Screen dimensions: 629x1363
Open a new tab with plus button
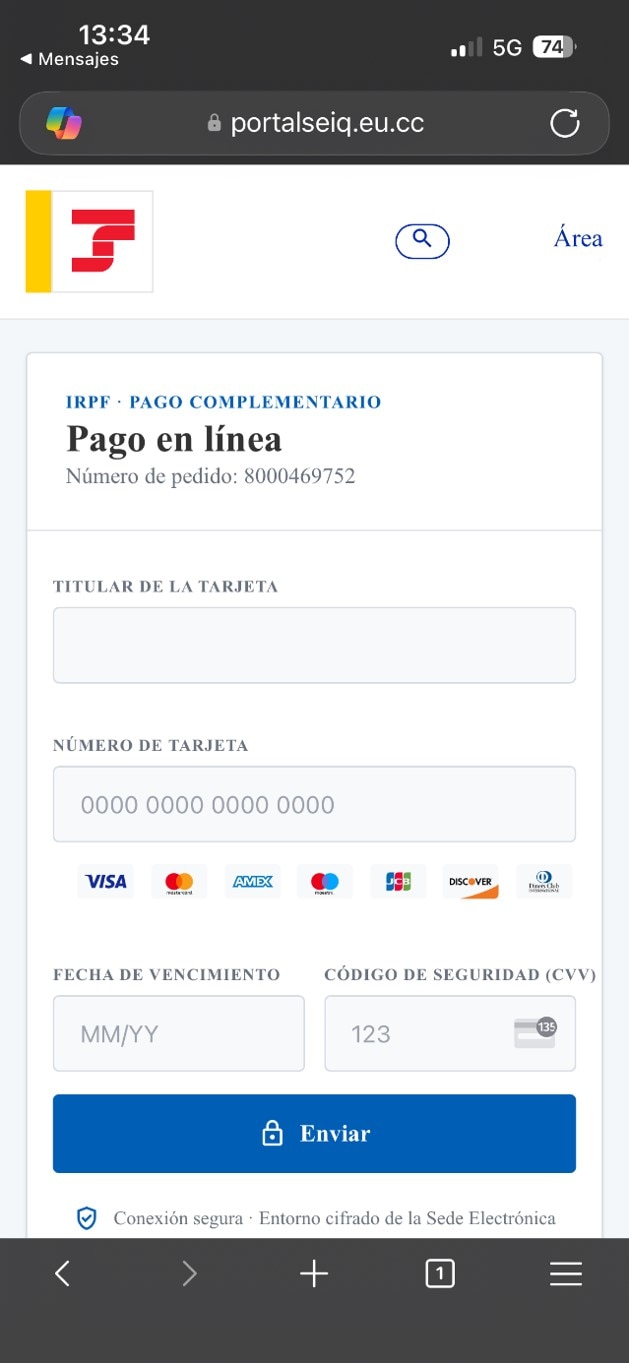click(314, 1273)
